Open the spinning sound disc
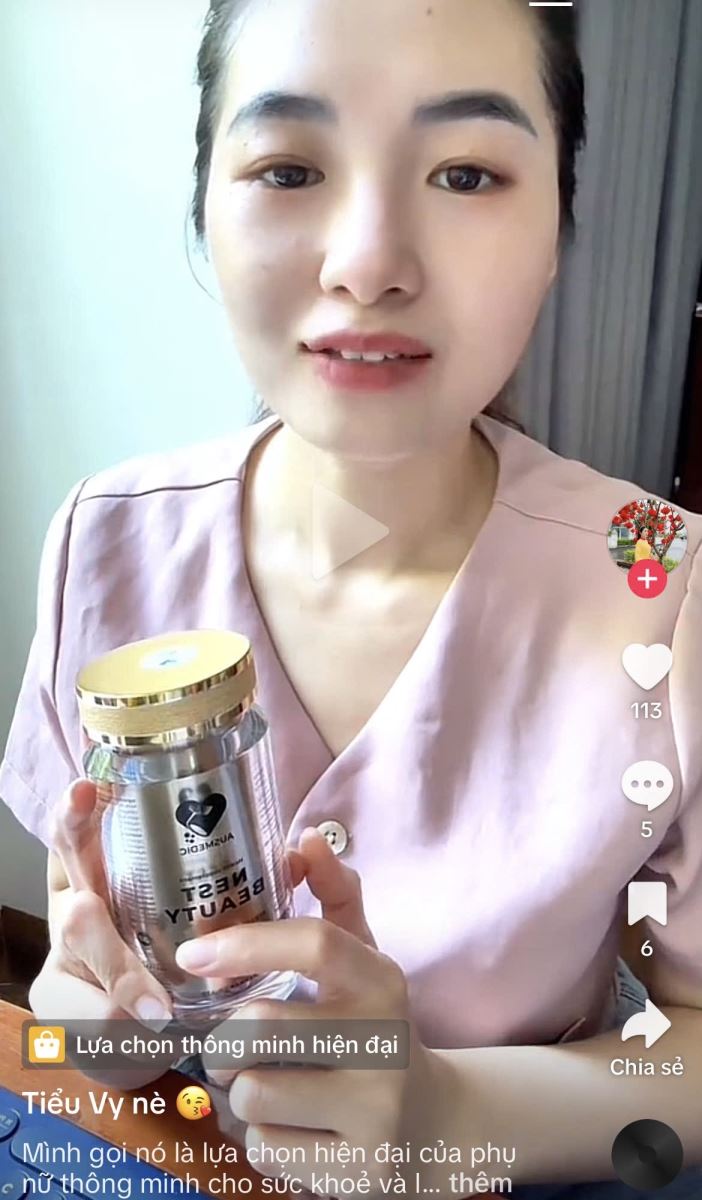The width and height of the screenshot is (702, 1200). [647, 1155]
